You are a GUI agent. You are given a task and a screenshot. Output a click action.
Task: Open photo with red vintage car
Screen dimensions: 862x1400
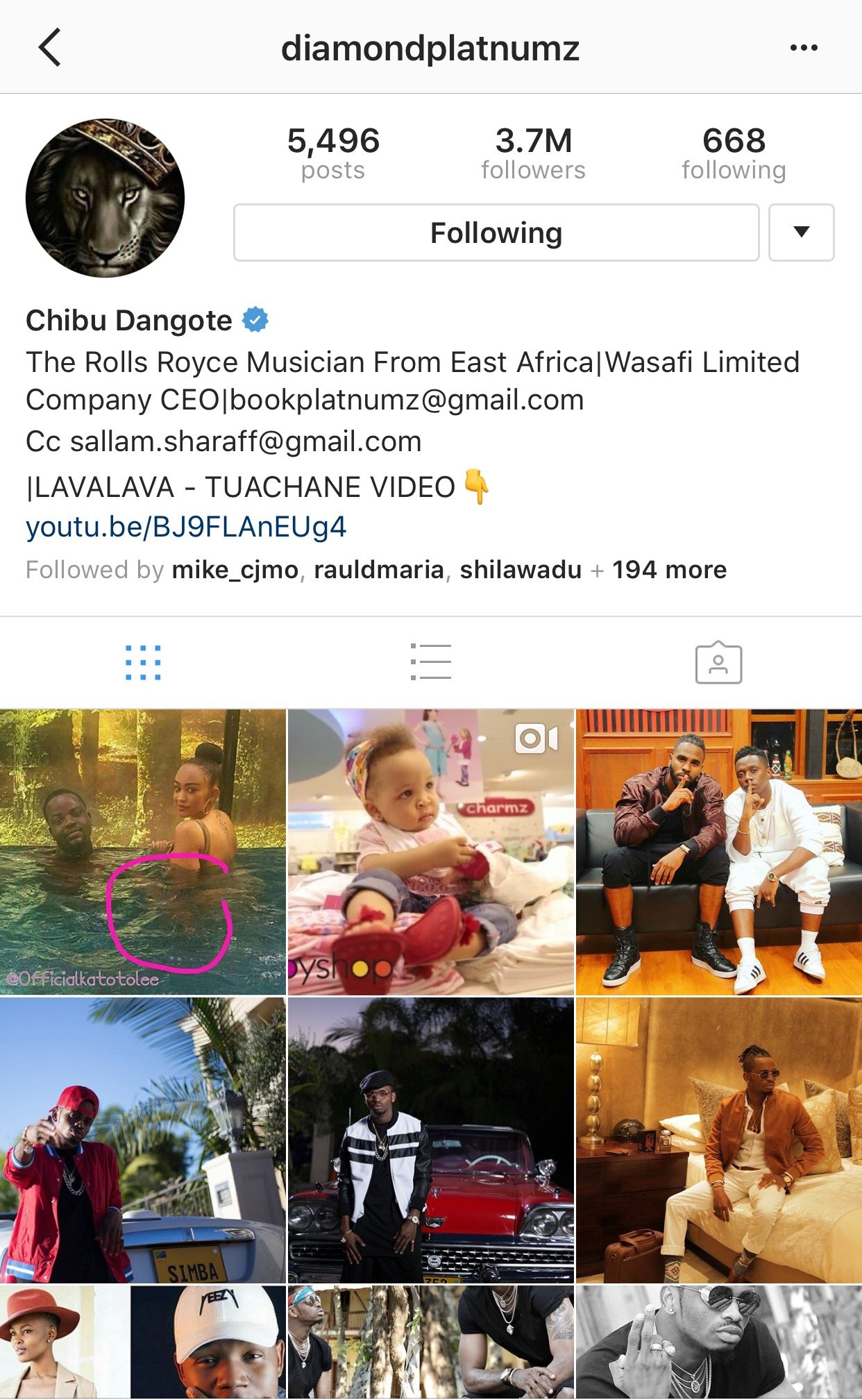(x=431, y=1140)
